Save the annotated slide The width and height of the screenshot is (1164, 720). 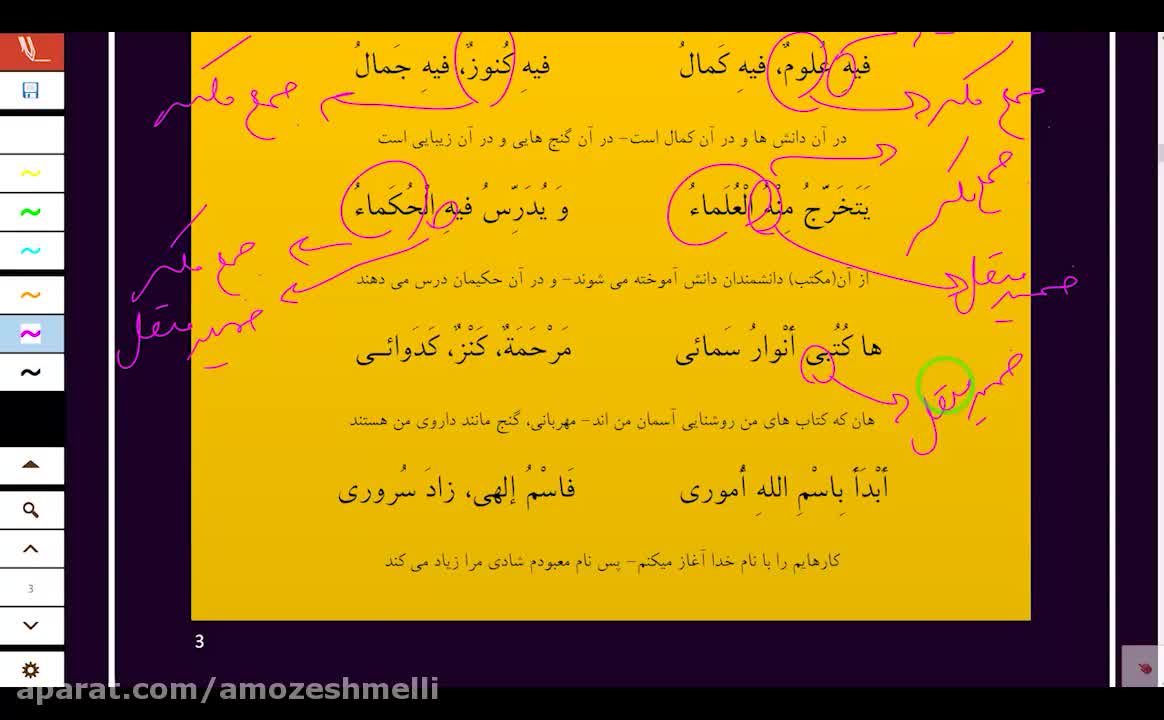click(x=31, y=91)
